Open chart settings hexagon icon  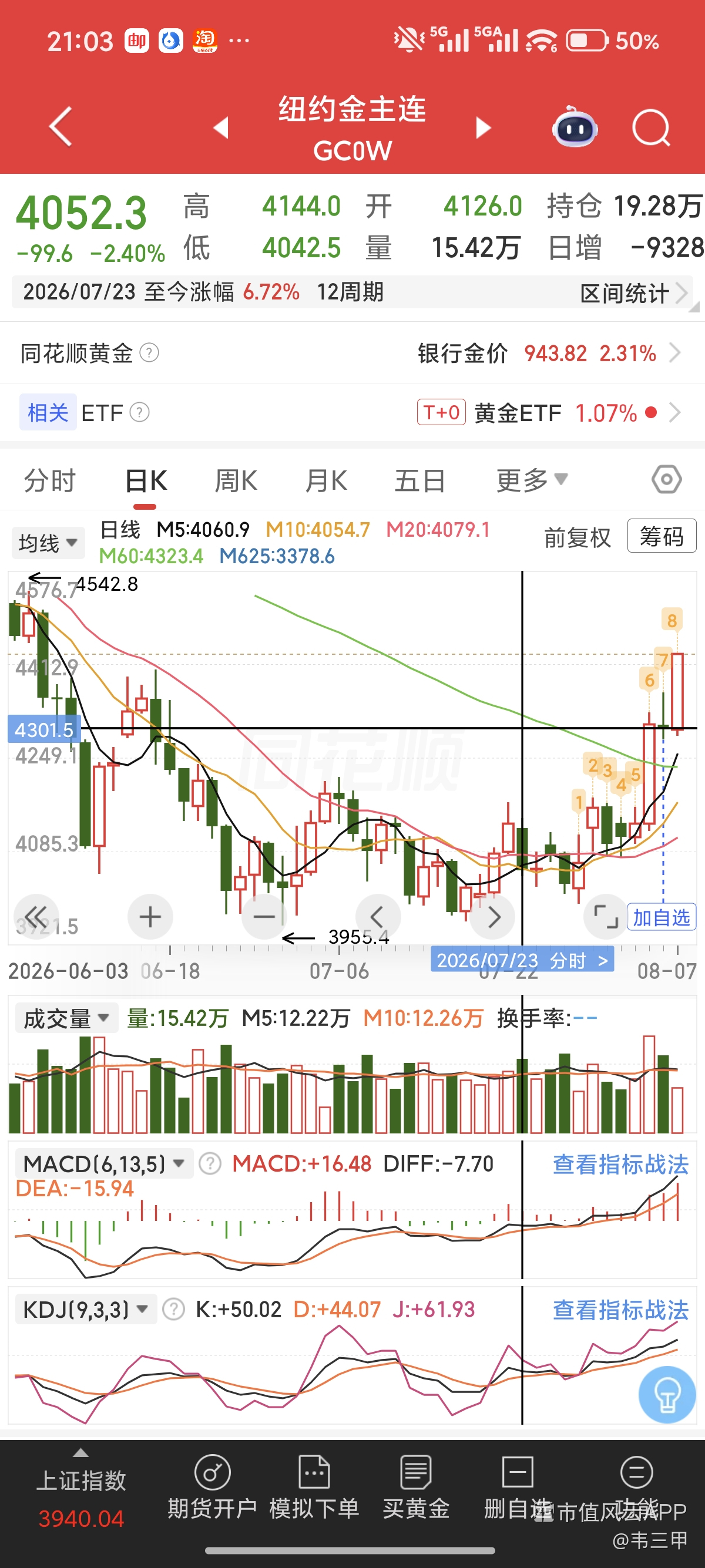point(667,480)
